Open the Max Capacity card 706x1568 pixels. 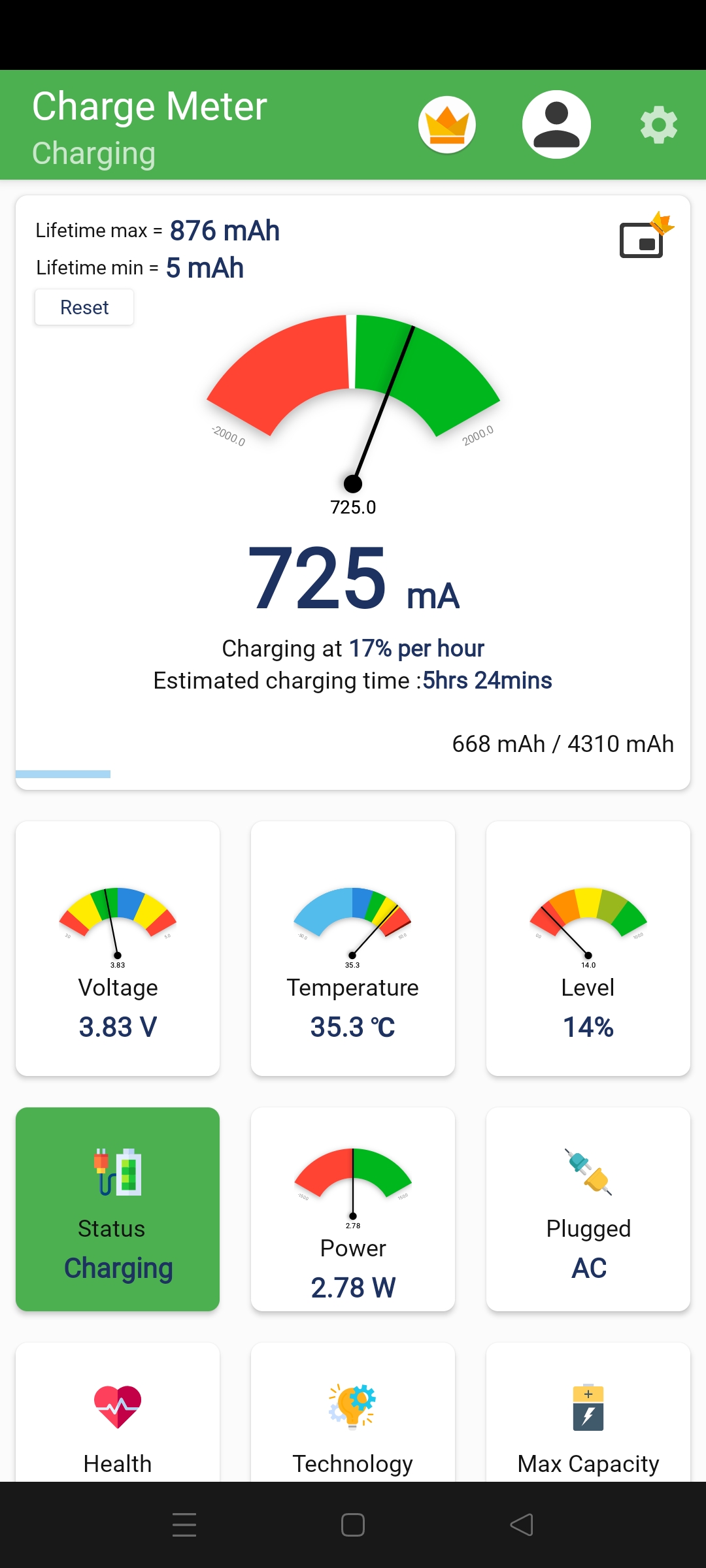(x=588, y=1418)
